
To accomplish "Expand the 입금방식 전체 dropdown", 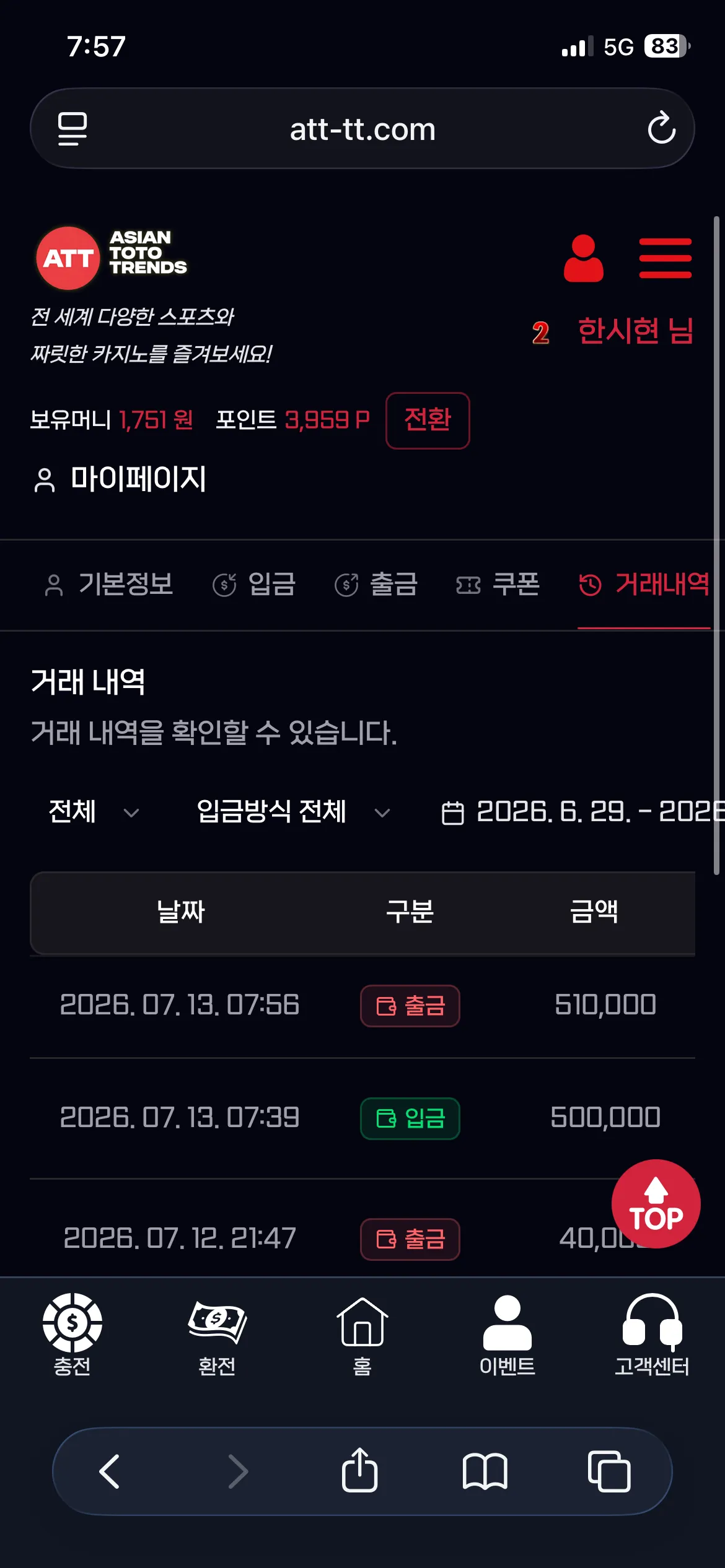I will [x=294, y=812].
